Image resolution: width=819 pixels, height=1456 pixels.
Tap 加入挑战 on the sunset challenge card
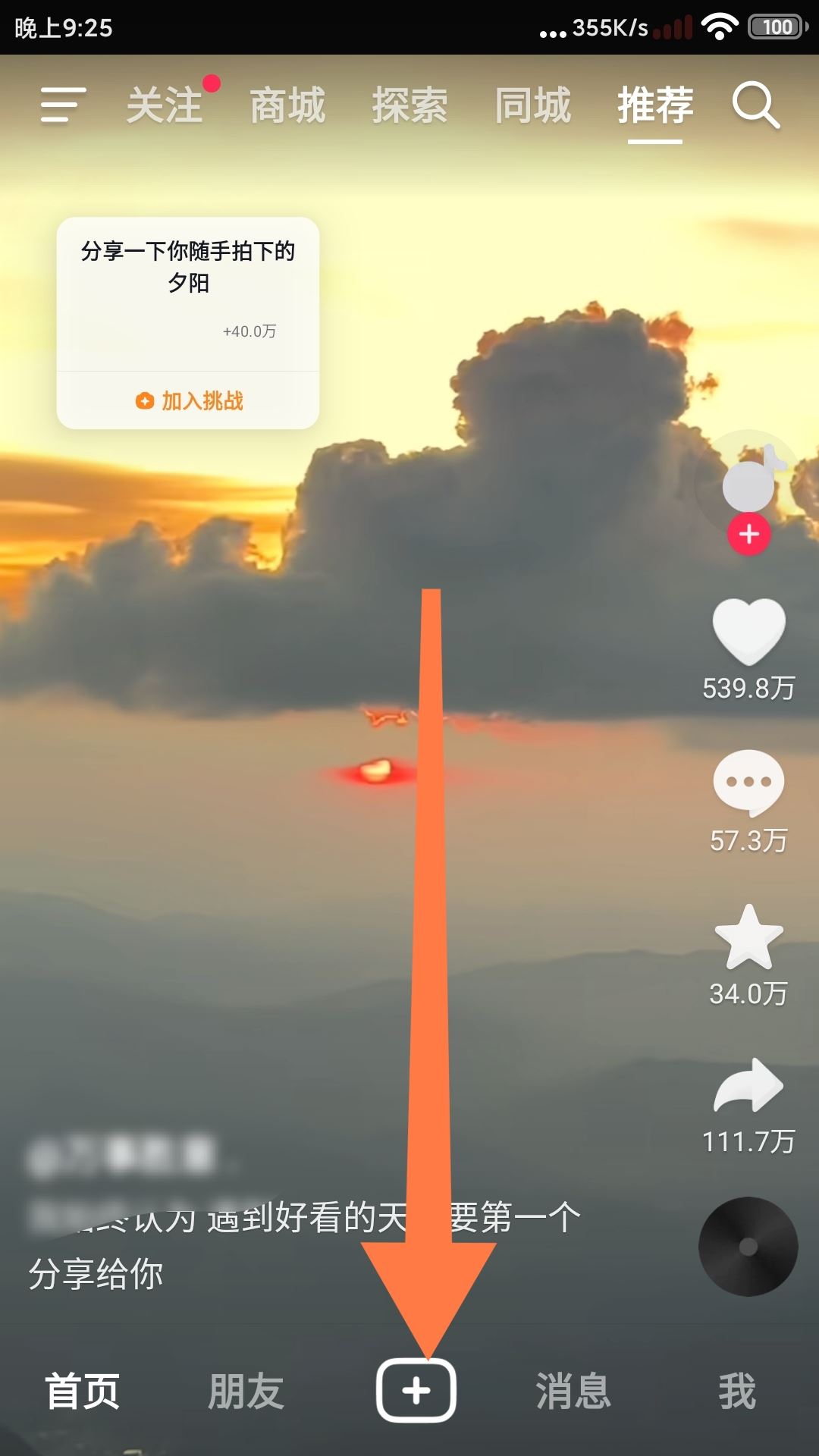189,400
